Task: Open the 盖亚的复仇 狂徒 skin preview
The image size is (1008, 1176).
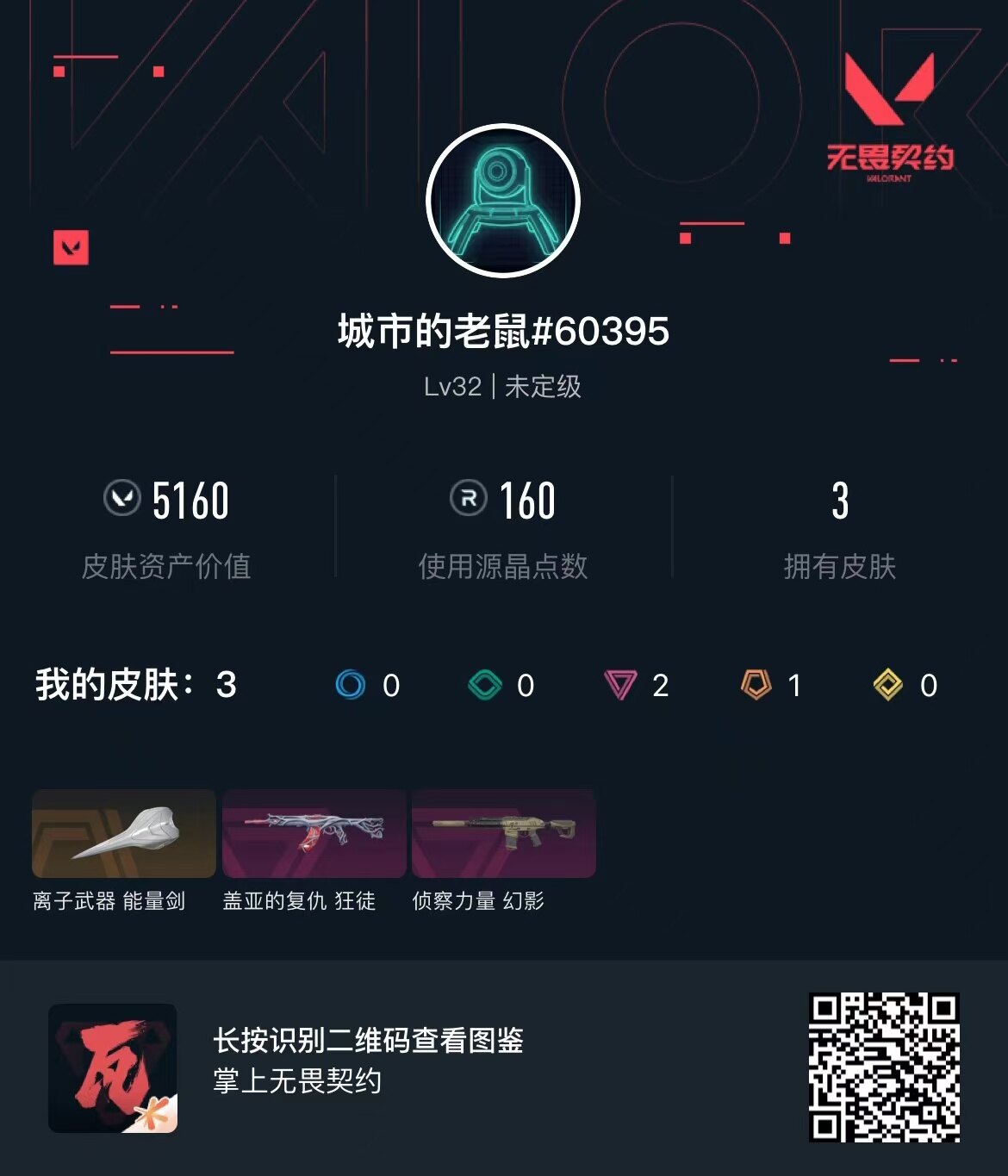Action: pyautogui.click(x=313, y=833)
